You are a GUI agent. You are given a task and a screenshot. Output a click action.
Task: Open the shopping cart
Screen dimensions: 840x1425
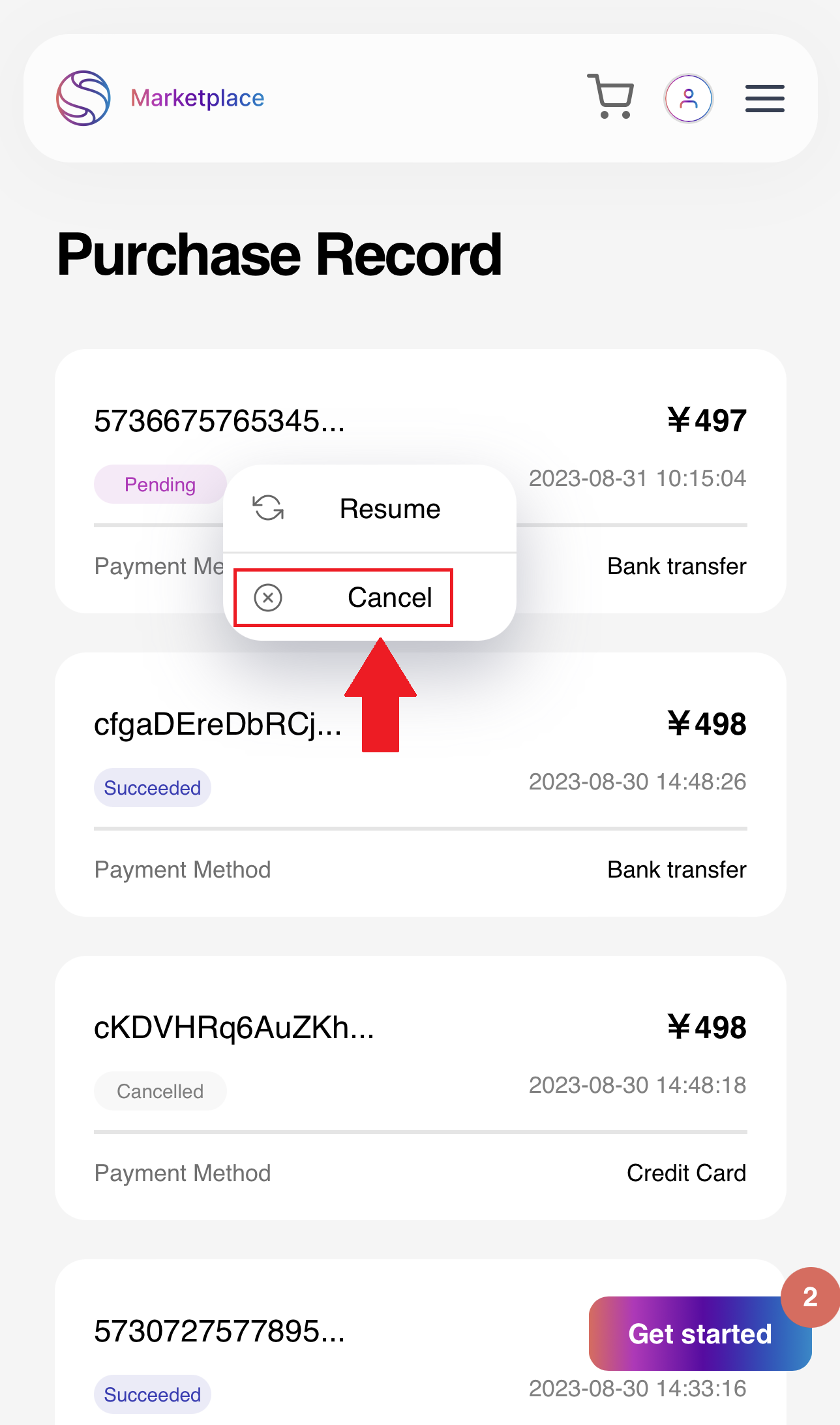click(610, 97)
